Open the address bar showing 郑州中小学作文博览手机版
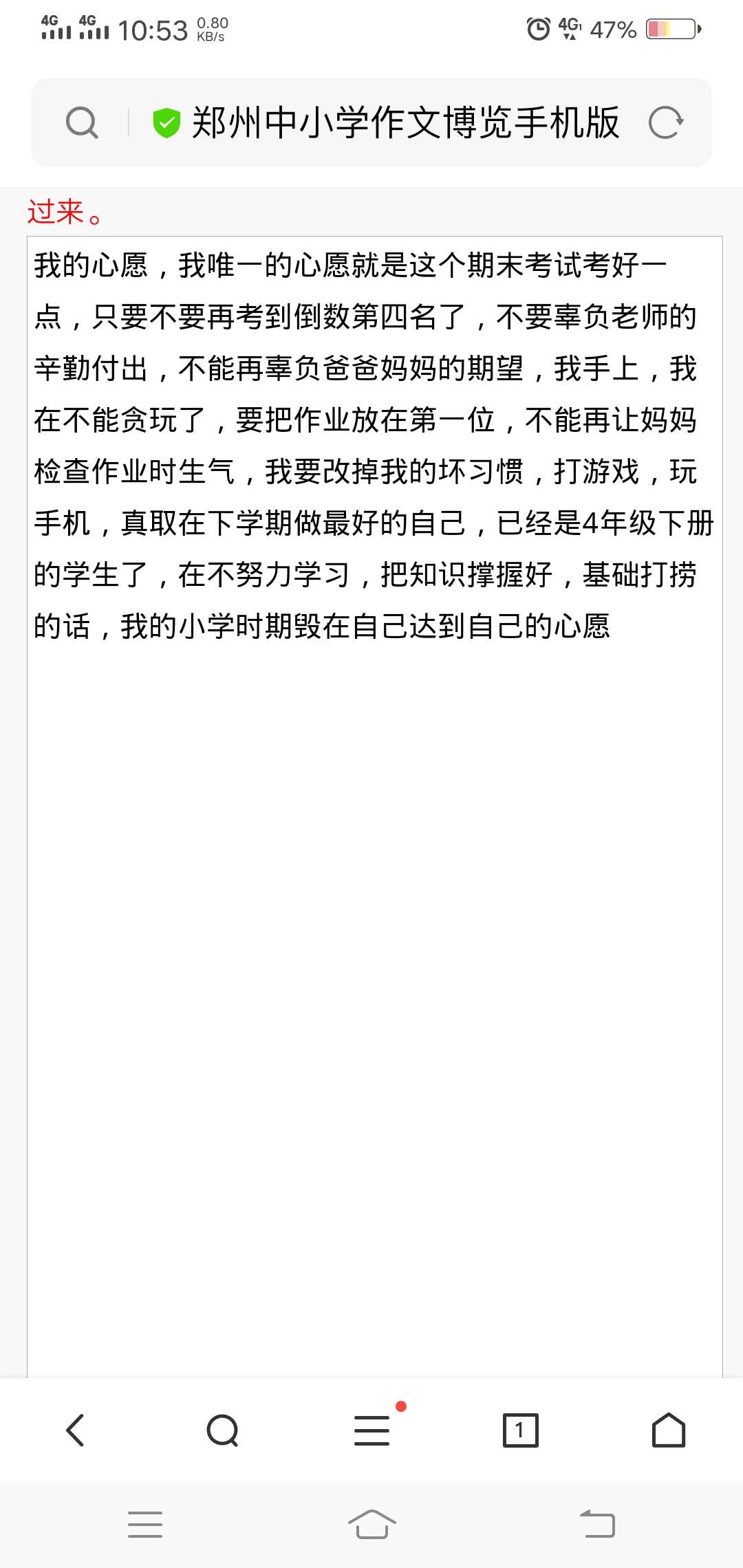The width and height of the screenshot is (743, 1568). coord(405,123)
